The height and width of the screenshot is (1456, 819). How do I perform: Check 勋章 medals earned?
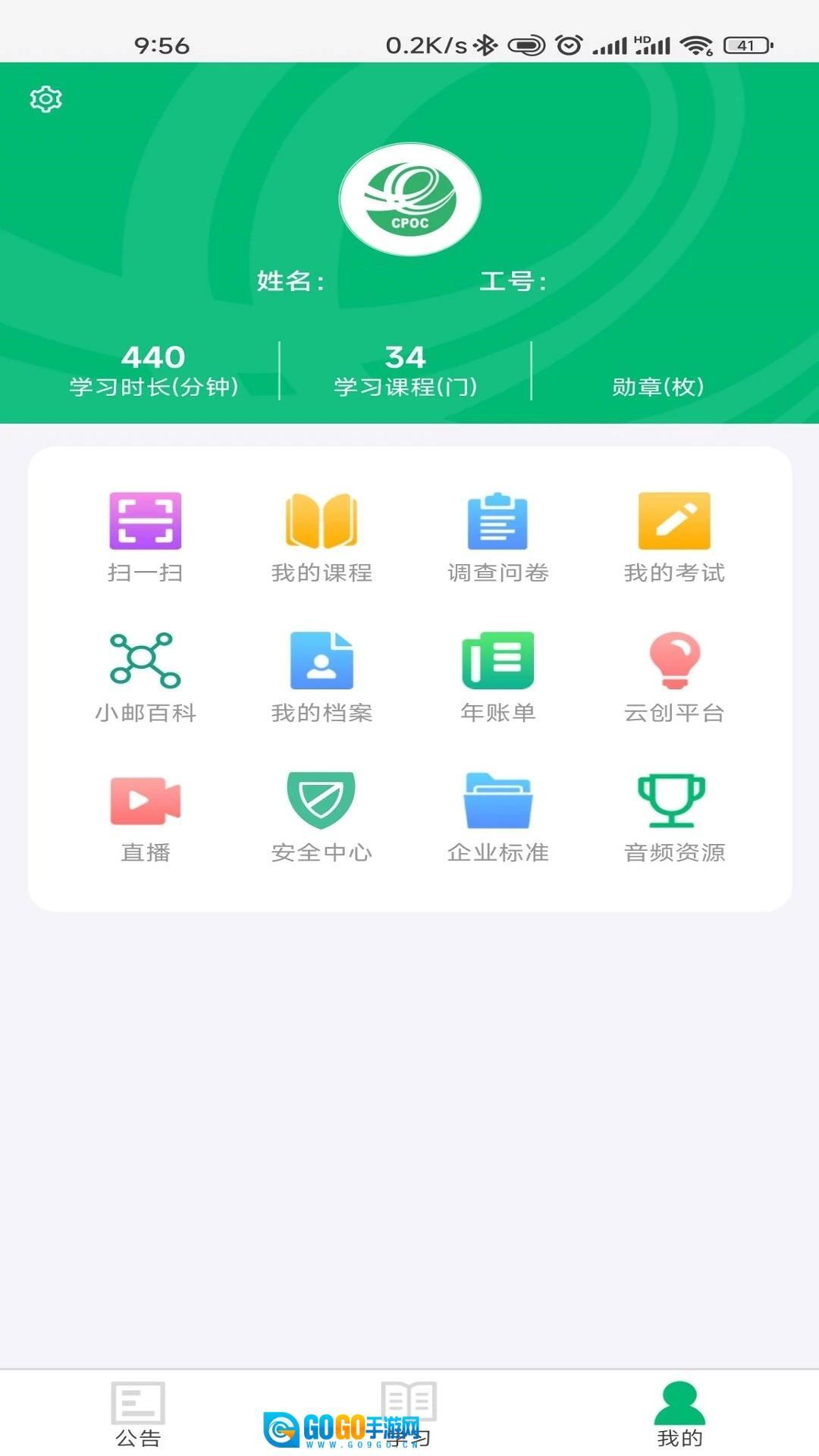[658, 384]
